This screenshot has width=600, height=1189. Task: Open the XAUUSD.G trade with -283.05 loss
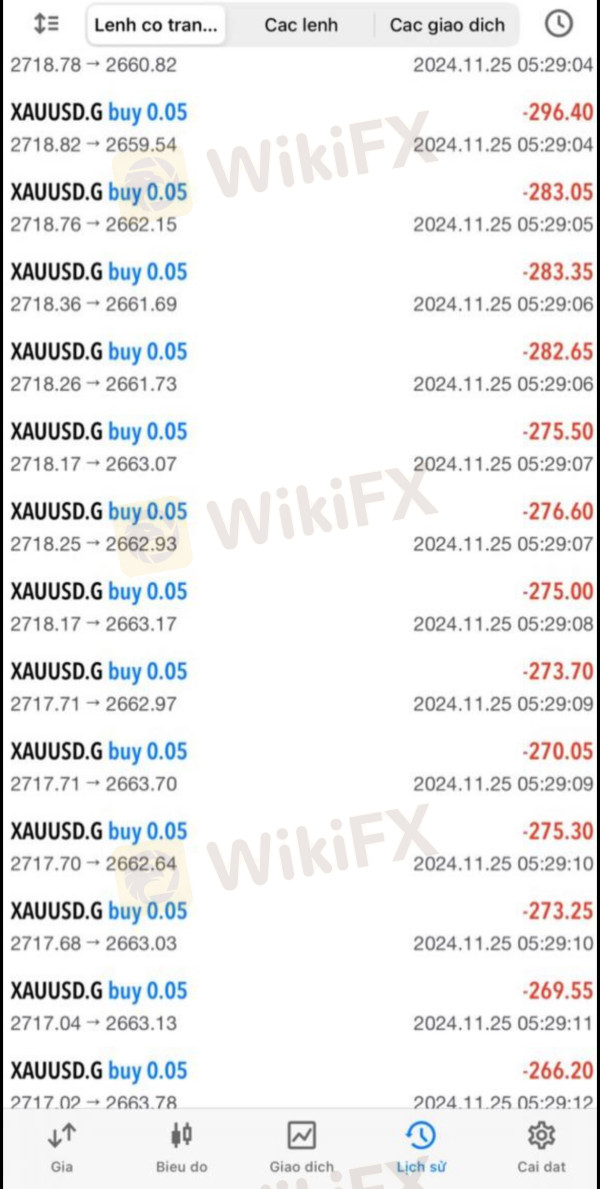(301, 208)
